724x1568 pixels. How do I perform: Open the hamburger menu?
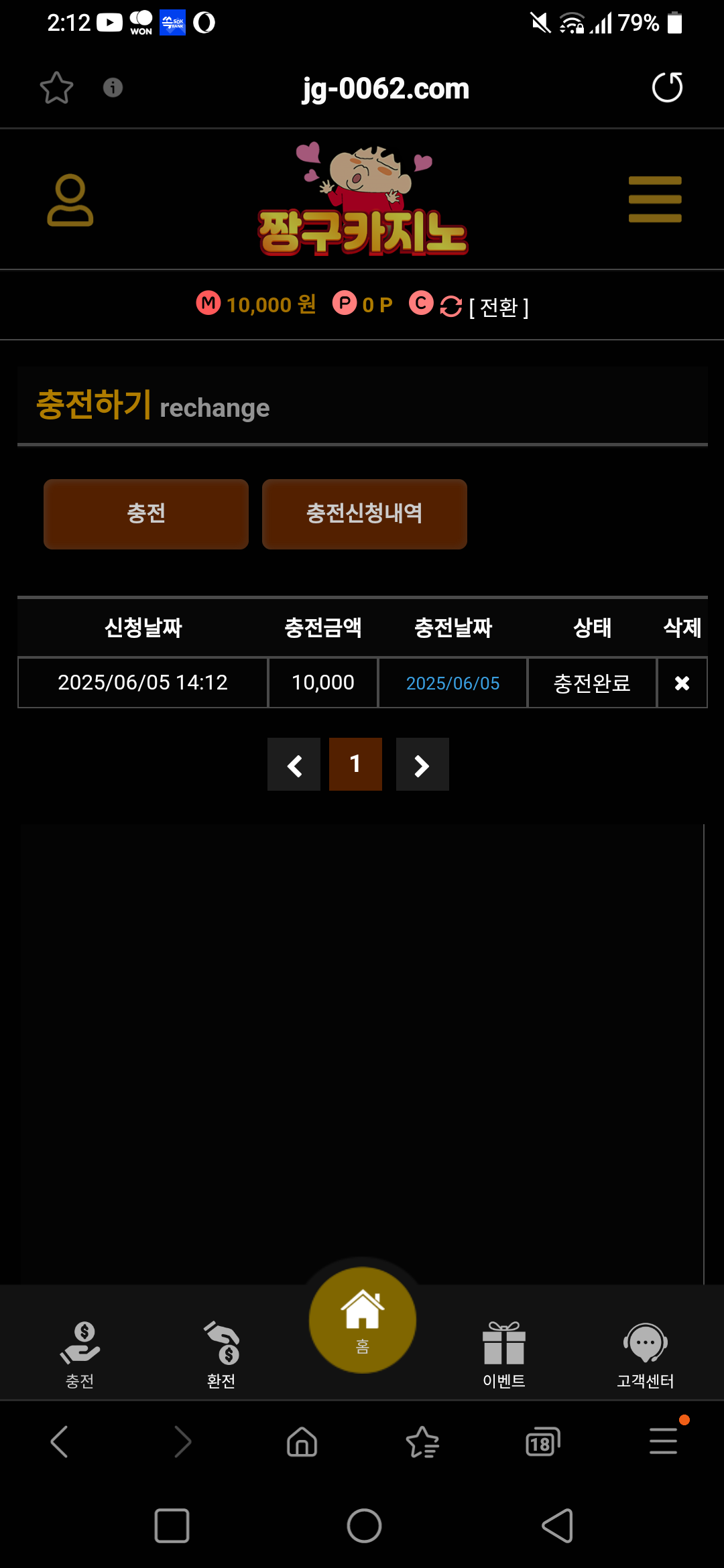655,200
